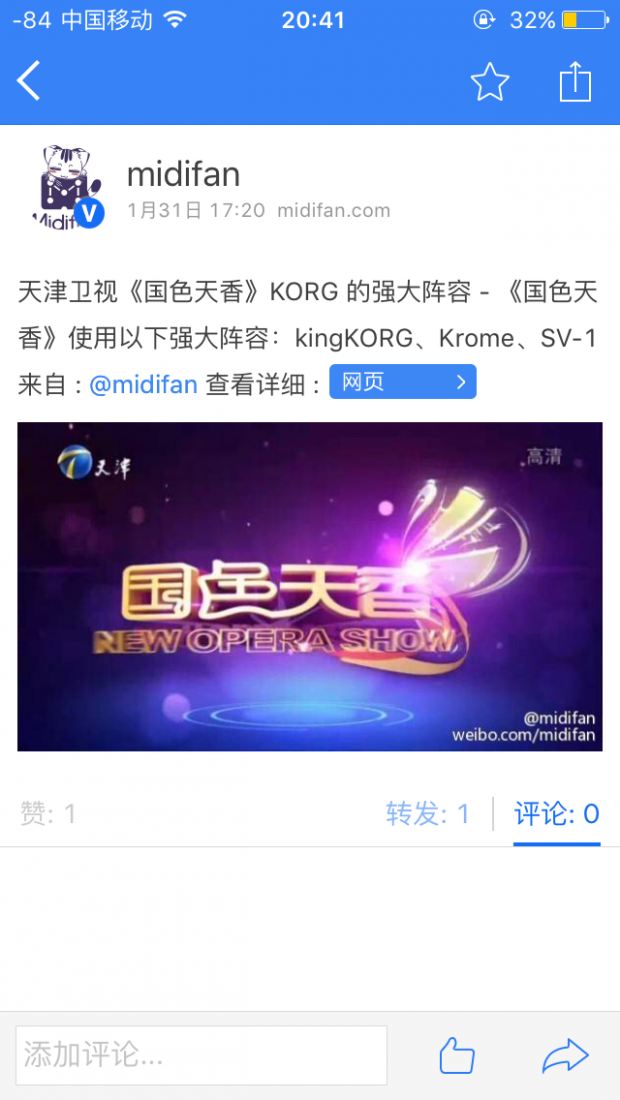Show the 赞 list

click(48, 814)
